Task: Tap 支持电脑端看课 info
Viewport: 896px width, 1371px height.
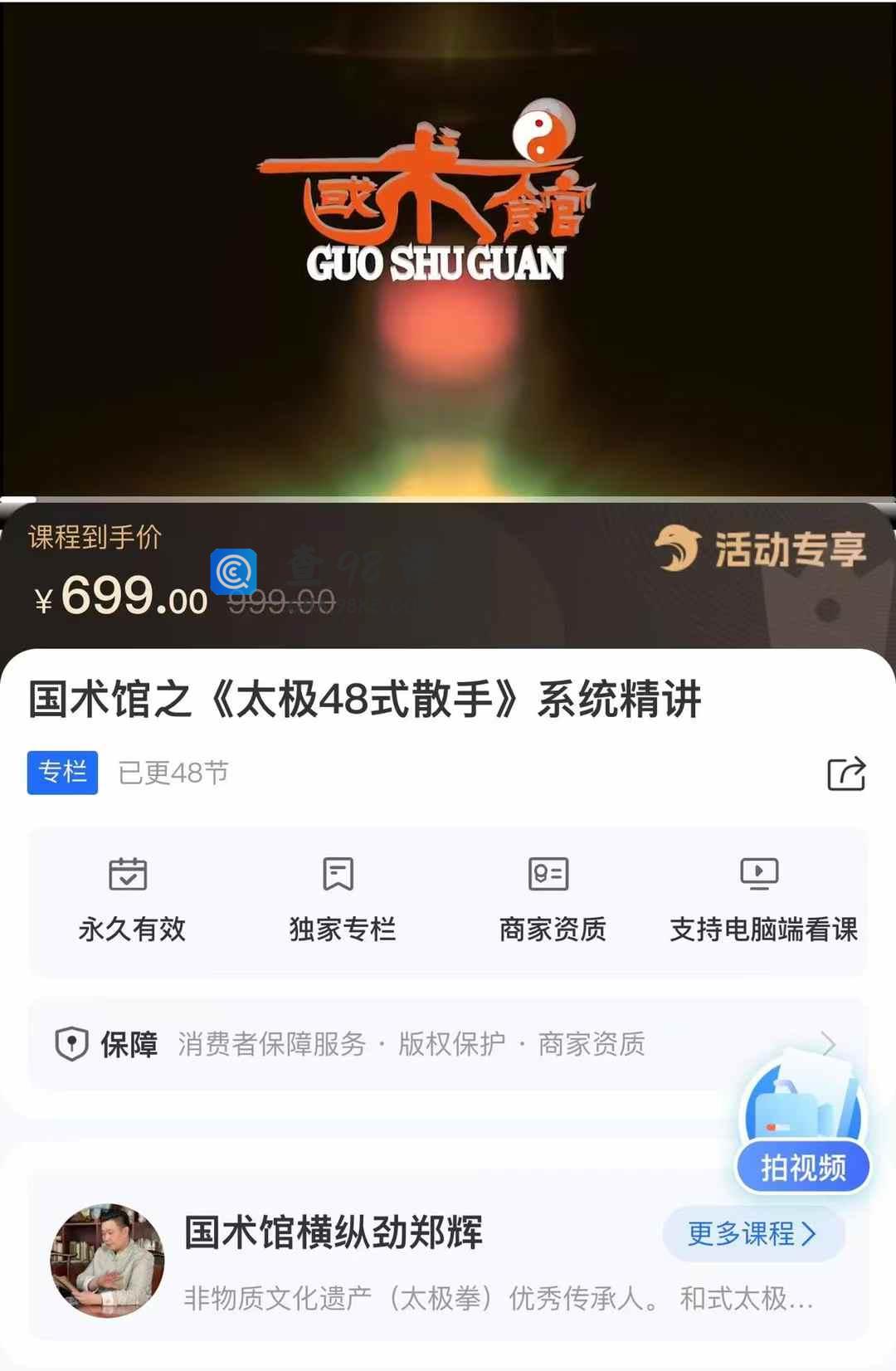Action: pos(762,900)
